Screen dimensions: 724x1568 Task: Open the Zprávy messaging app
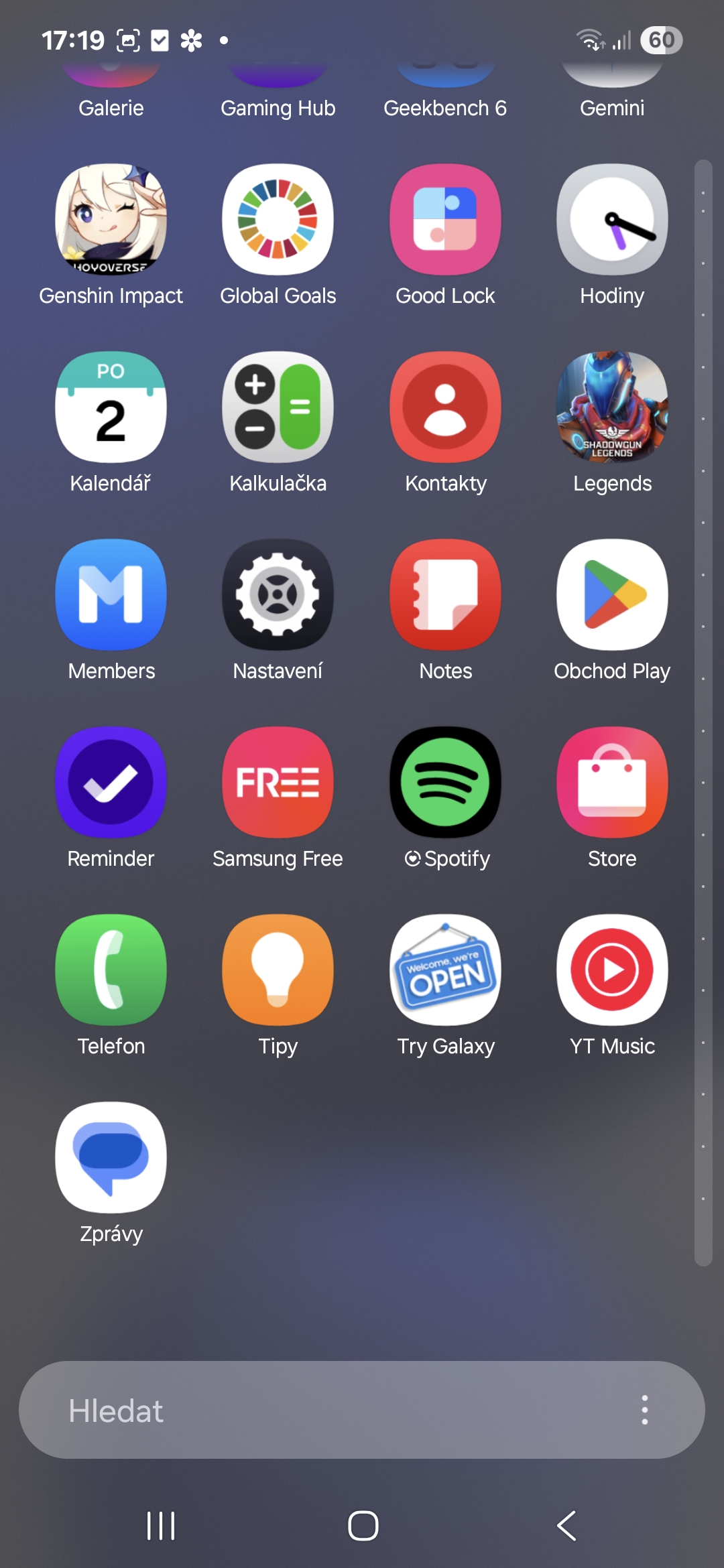(111, 1157)
